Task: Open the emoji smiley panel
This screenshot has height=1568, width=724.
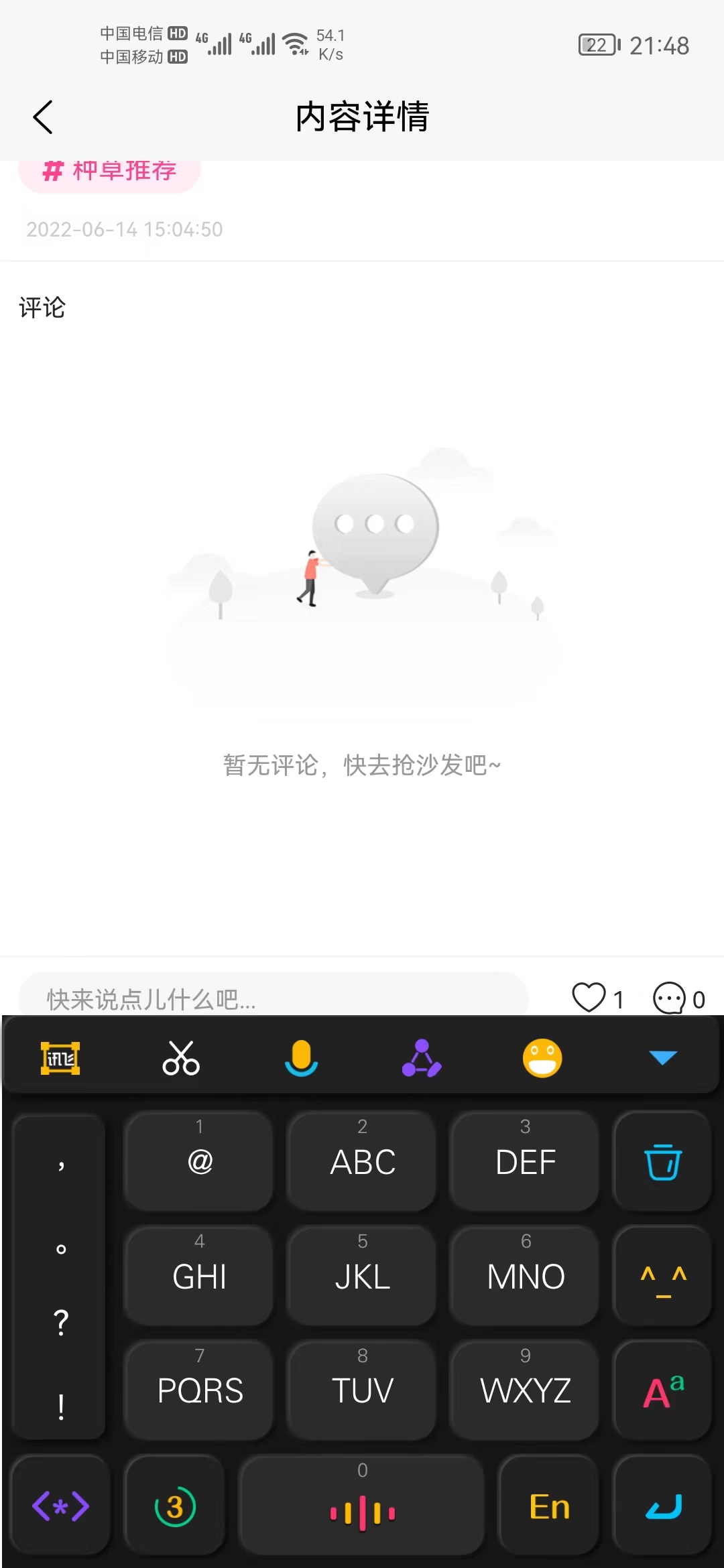Action: (x=542, y=1058)
